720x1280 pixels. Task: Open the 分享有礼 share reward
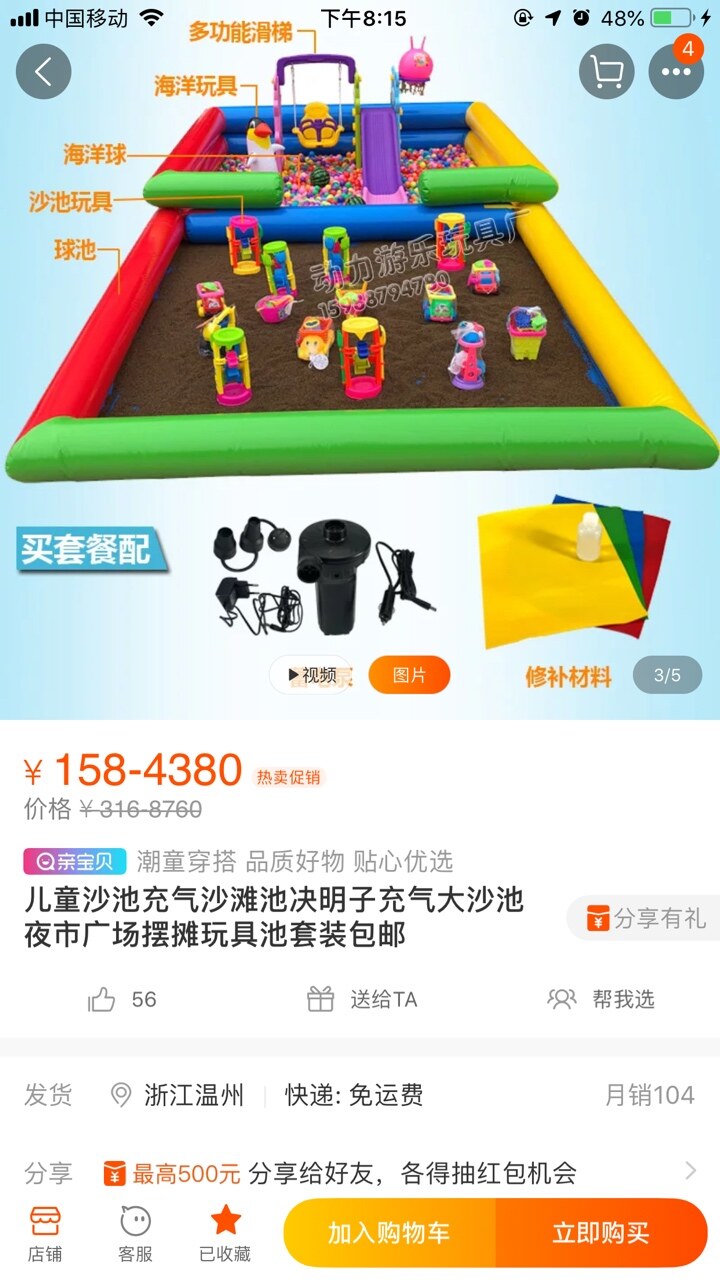pos(646,918)
